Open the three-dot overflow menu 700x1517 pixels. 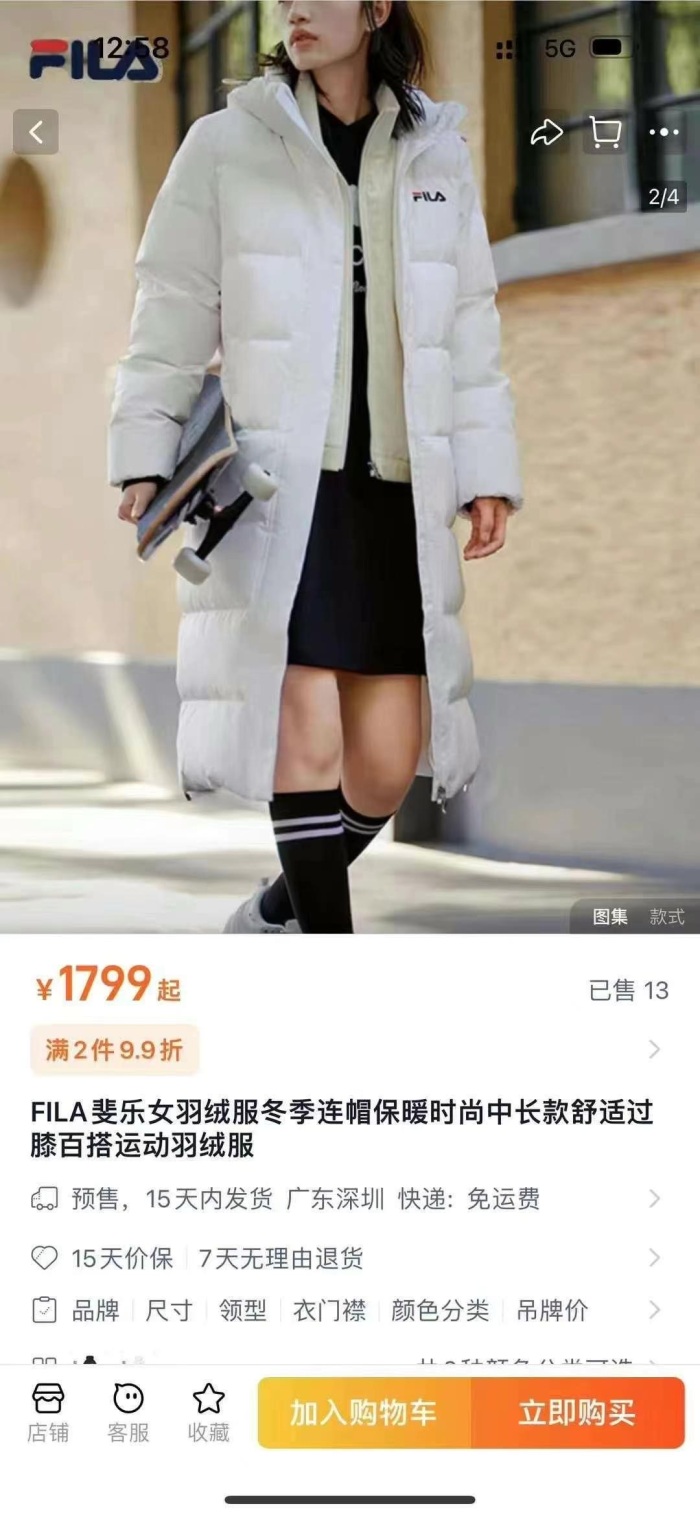(x=663, y=133)
